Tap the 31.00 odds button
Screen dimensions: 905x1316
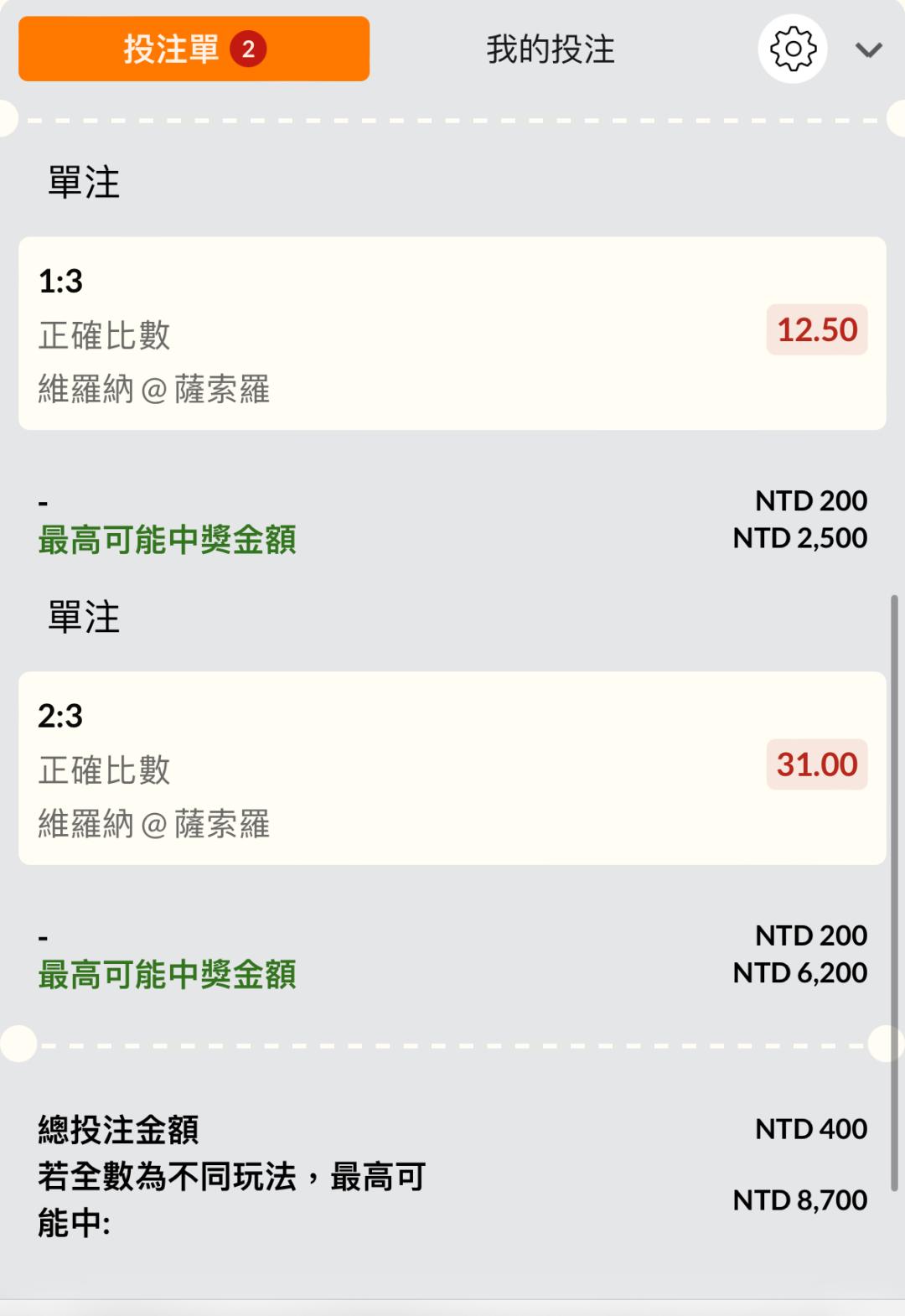(x=817, y=764)
